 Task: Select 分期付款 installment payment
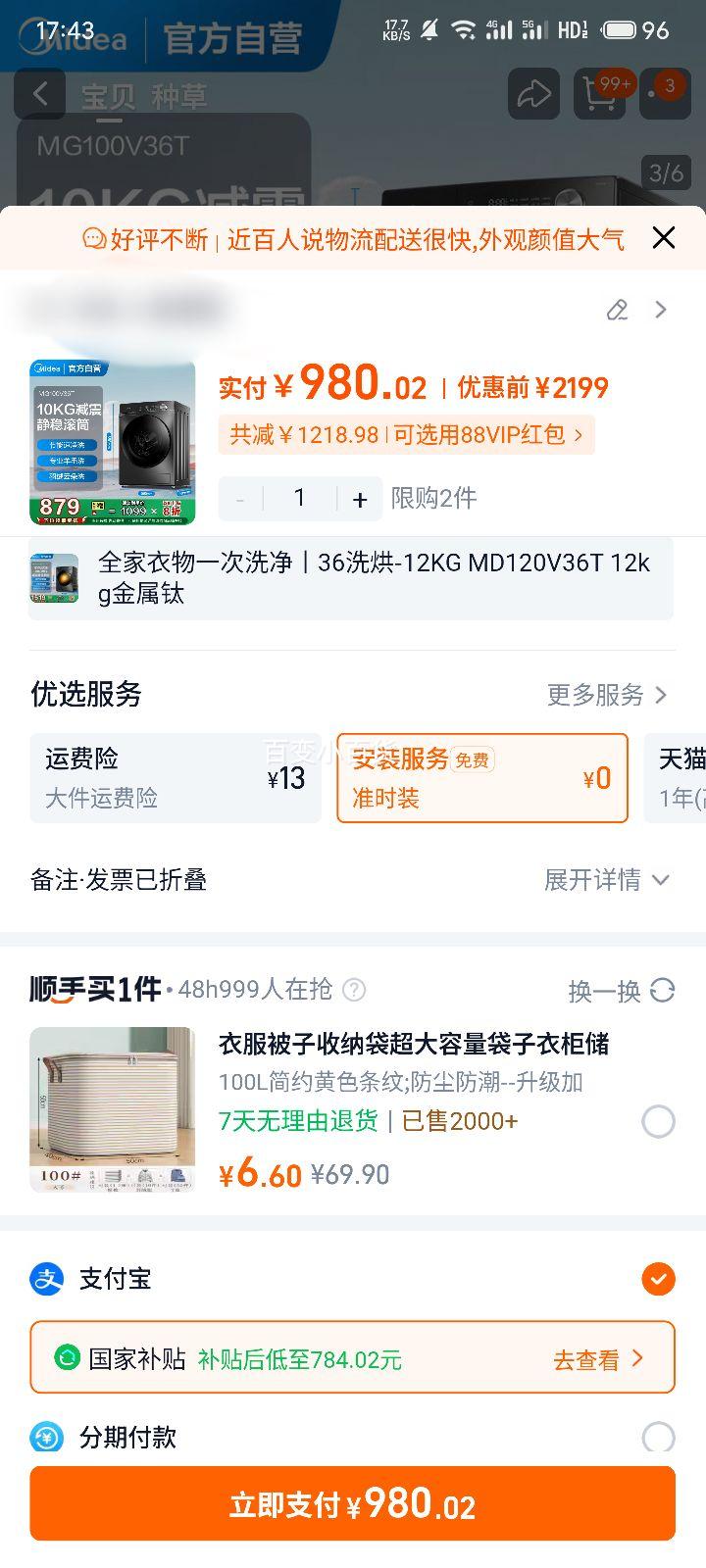click(658, 1438)
